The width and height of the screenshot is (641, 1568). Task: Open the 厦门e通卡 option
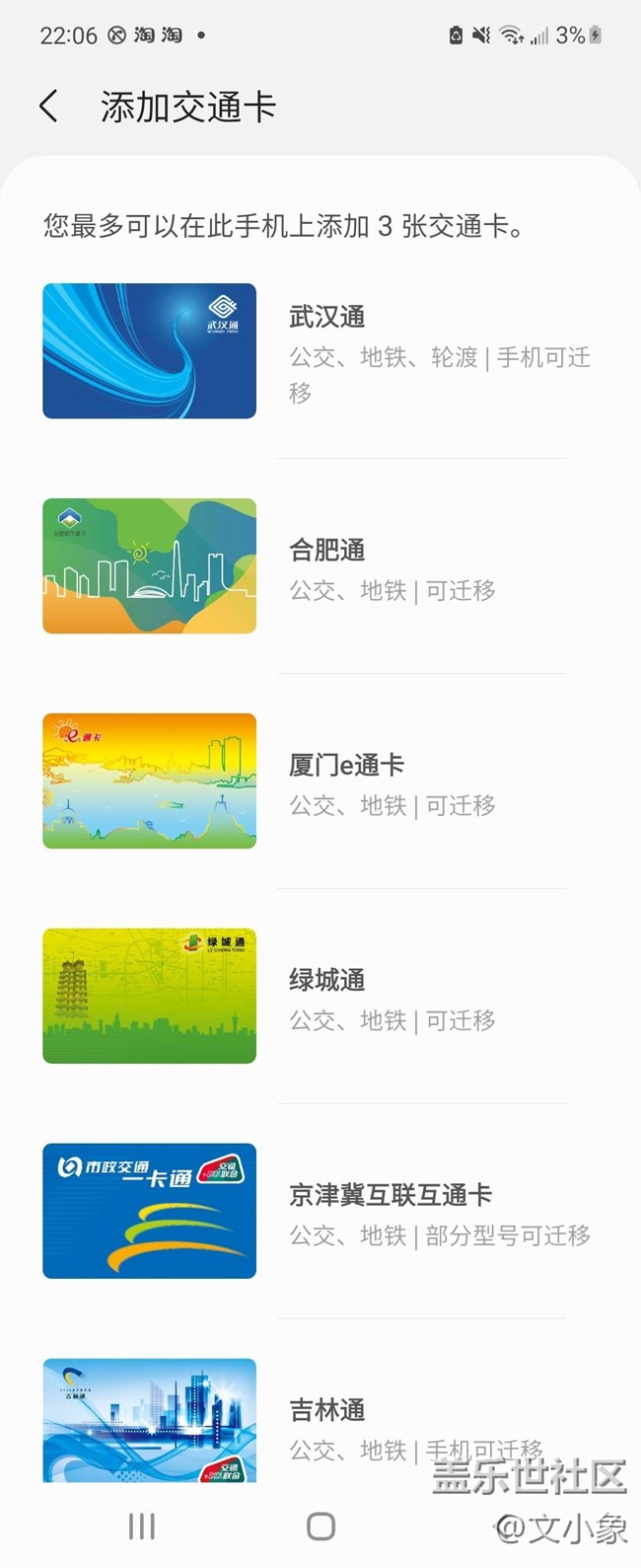[320, 782]
